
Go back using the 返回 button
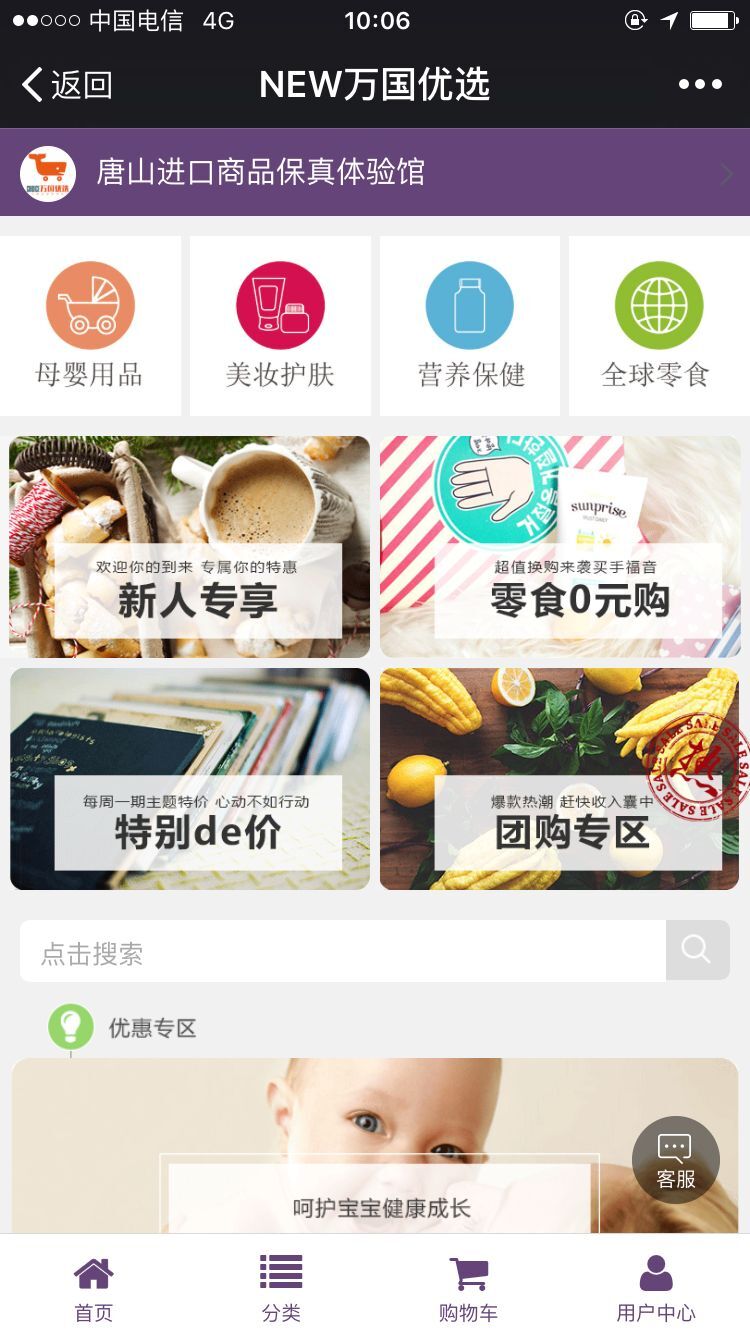point(67,85)
